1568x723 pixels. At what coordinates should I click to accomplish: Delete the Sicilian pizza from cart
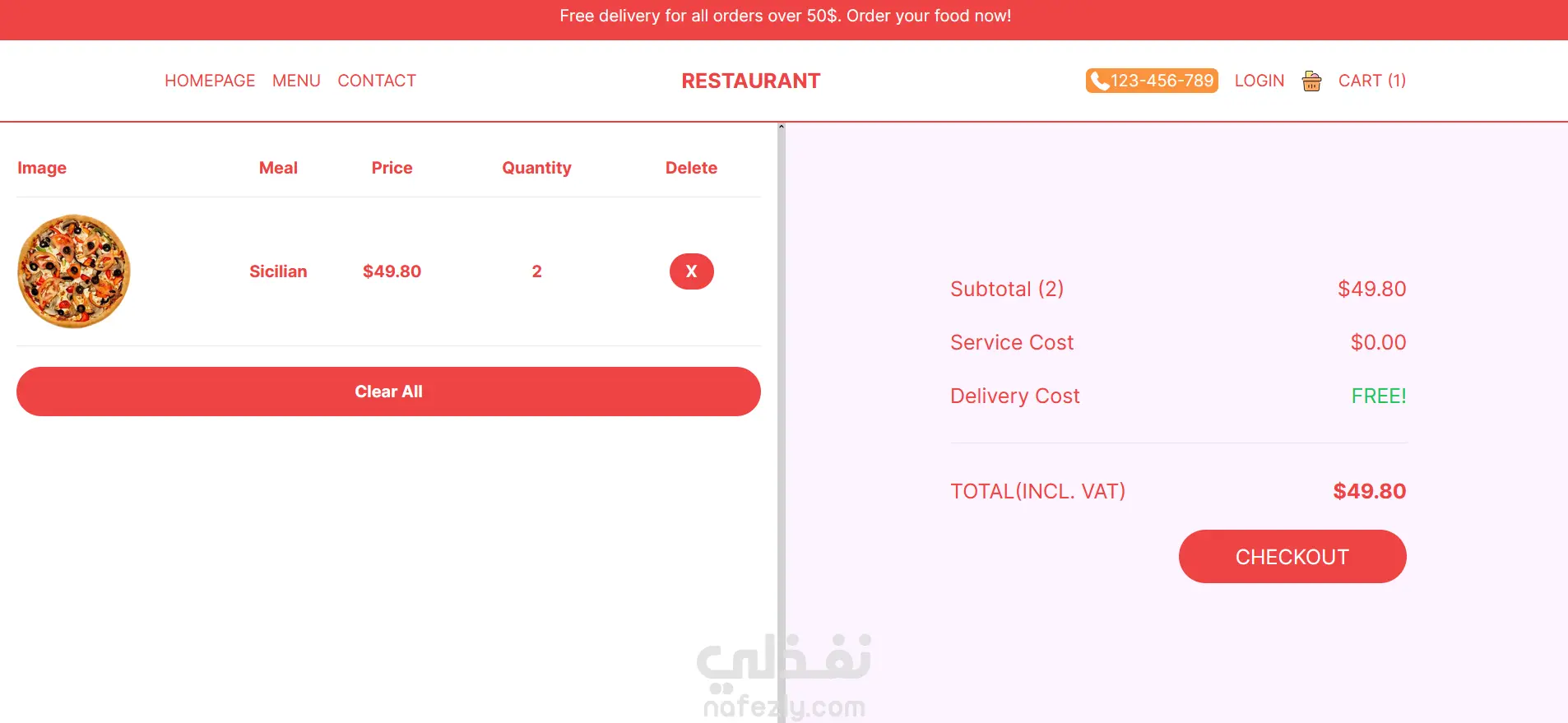pyautogui.click(x=691, y=271)
